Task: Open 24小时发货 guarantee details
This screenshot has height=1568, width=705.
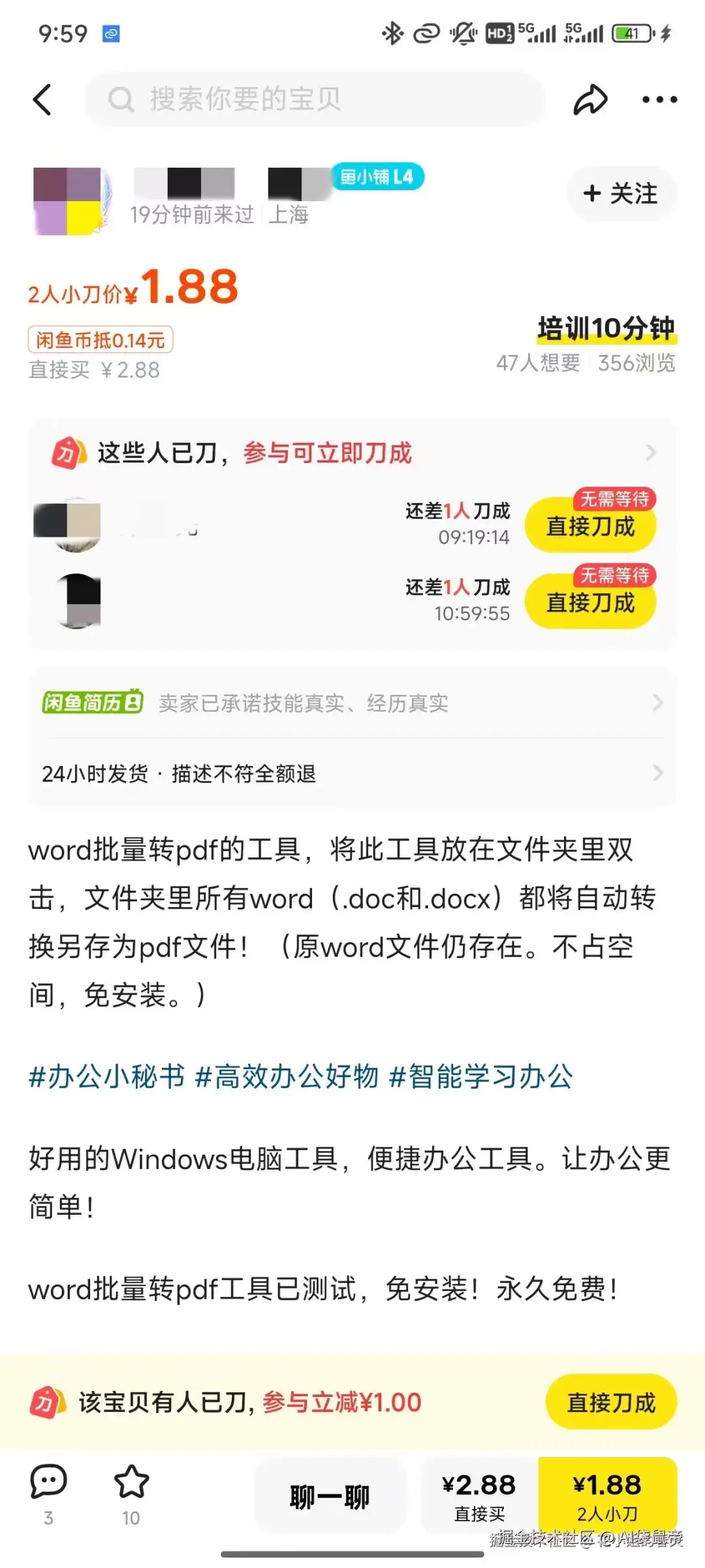Action: tap(352, 774)
